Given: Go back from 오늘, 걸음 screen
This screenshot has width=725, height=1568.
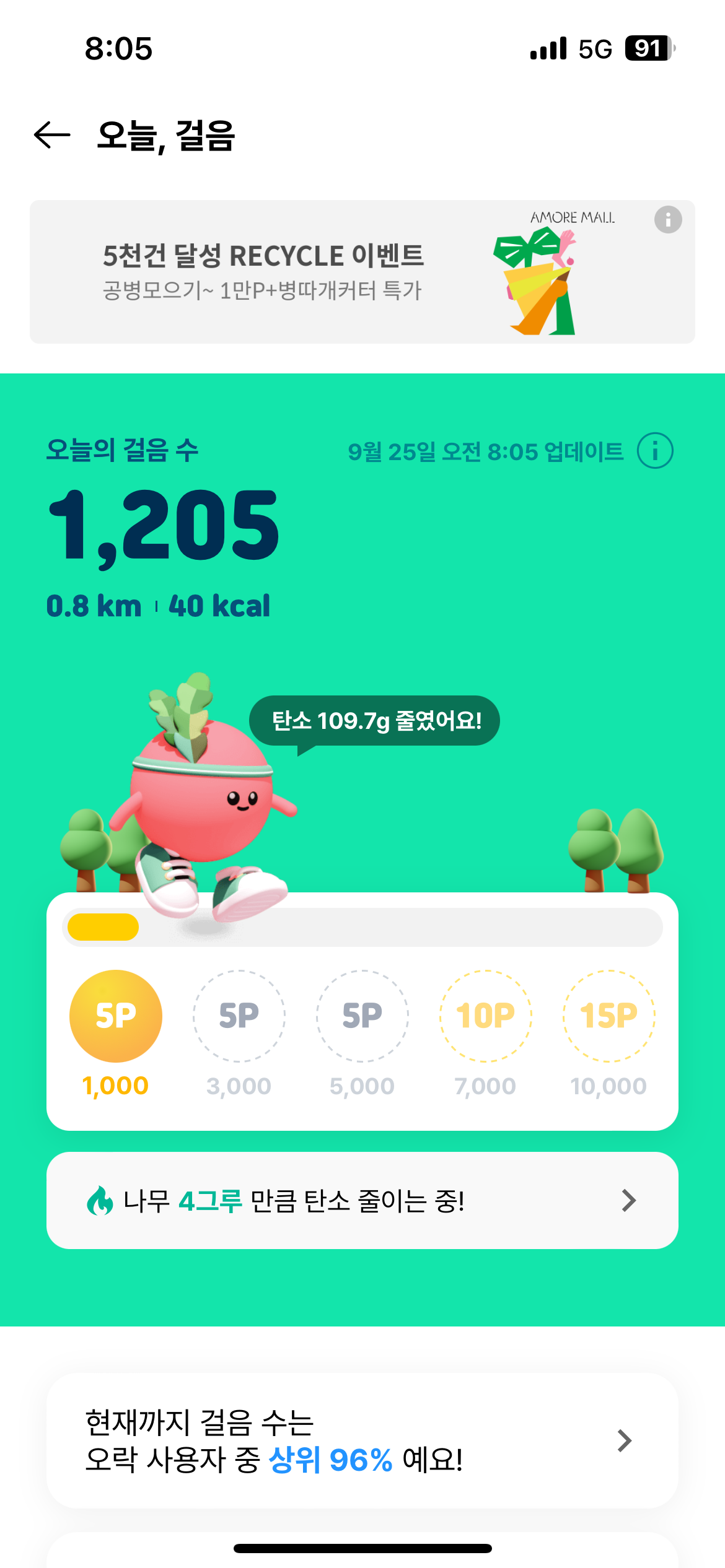Looking at the screenshot, I should [52, 135].
